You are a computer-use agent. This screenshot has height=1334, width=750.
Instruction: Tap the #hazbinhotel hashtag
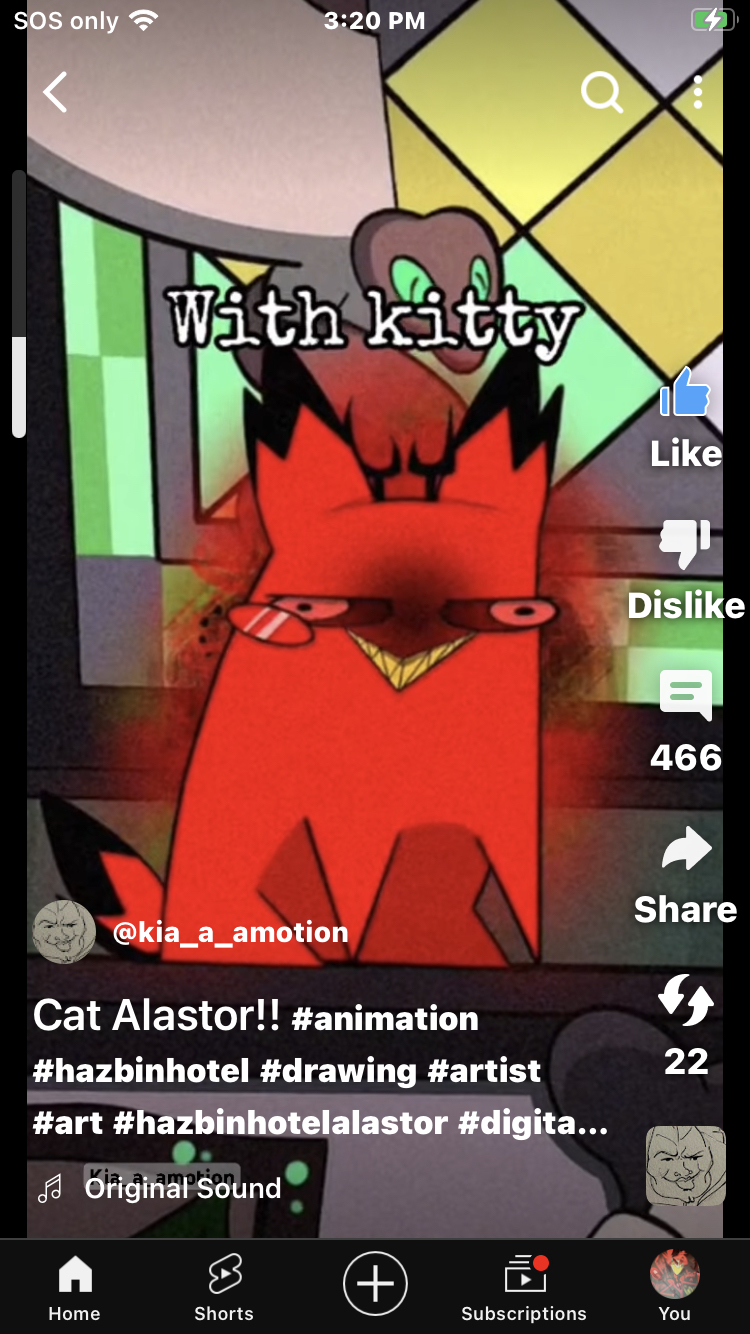141,1071
